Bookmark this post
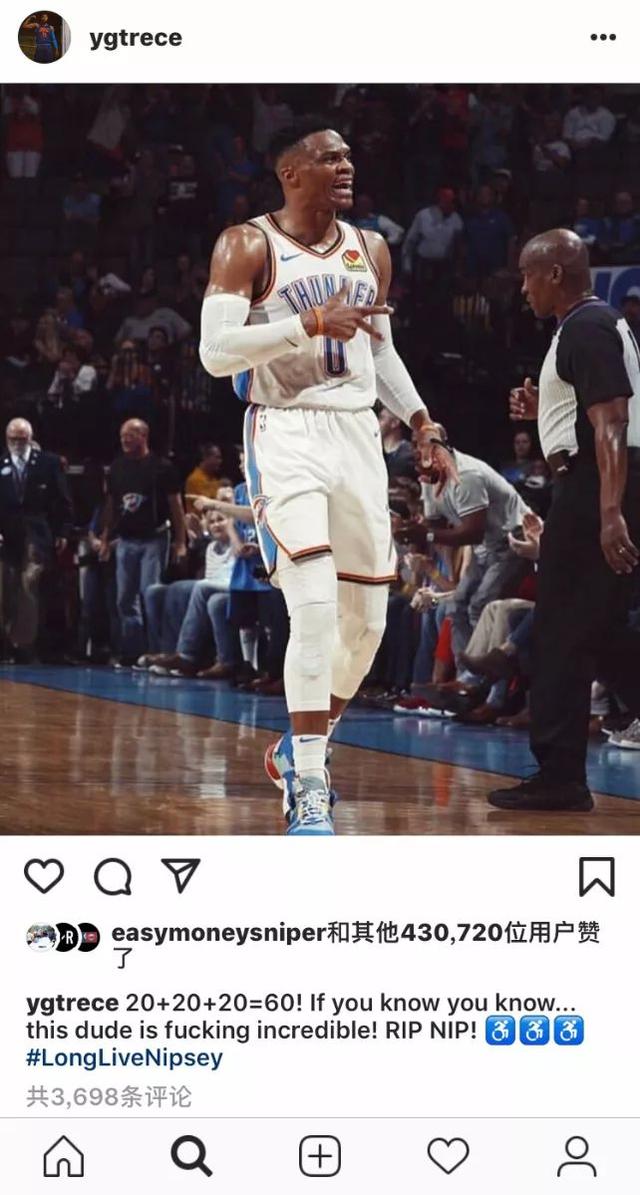640x1195 pixels. click(596, 877)
